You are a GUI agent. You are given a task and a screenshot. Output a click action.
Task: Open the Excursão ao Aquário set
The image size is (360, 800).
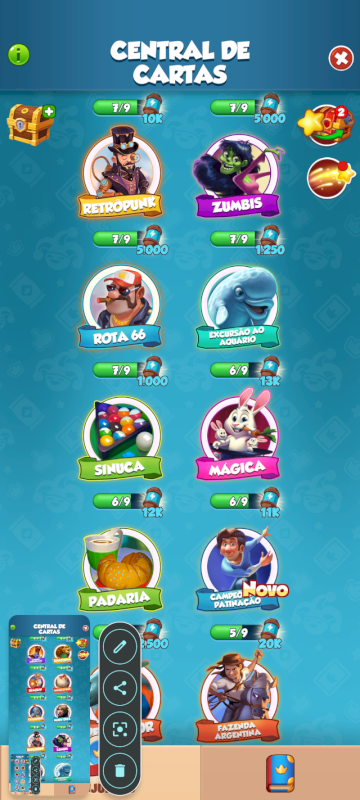[x=238, y=307]
